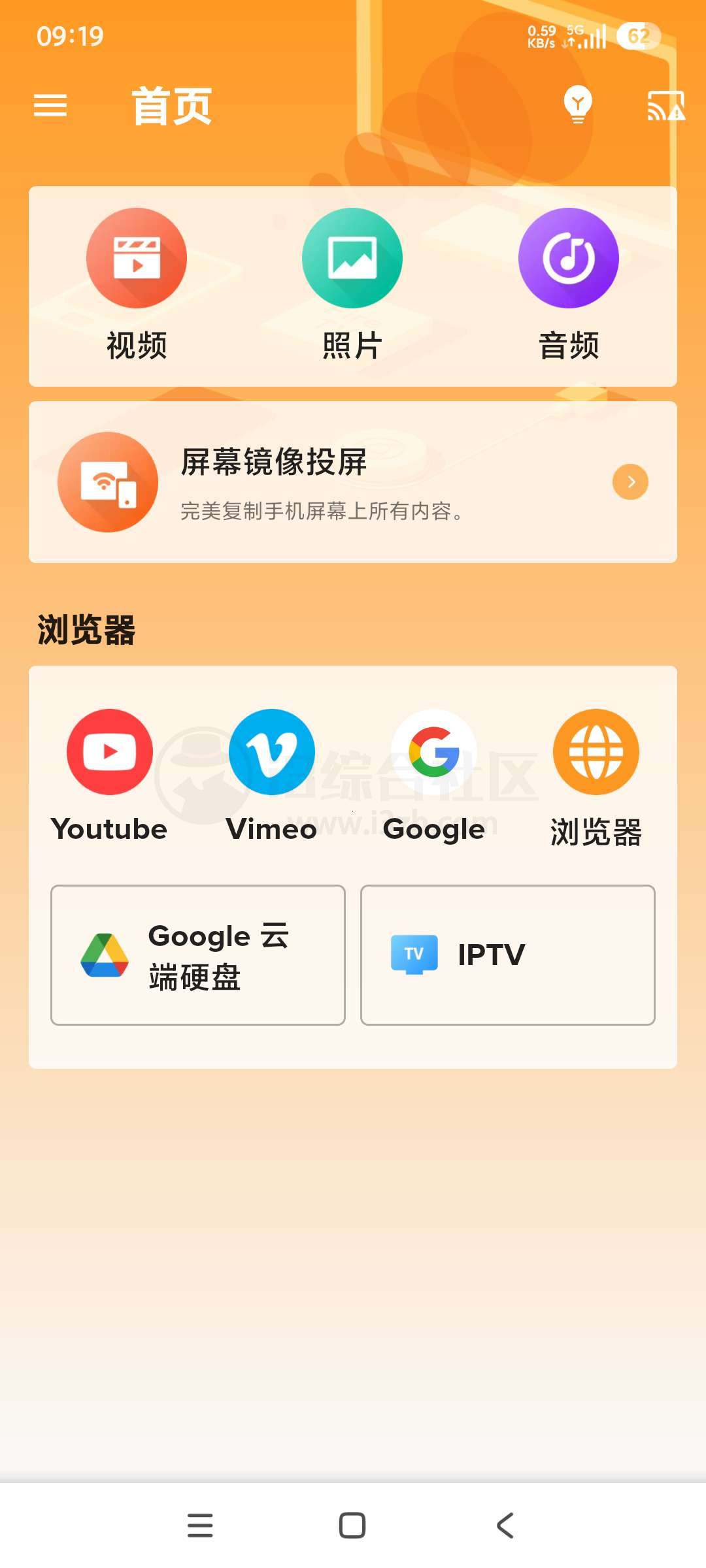Screen dimensions: 706x1568
Task: Open Vimeo in the browser list
Action: 271,752
